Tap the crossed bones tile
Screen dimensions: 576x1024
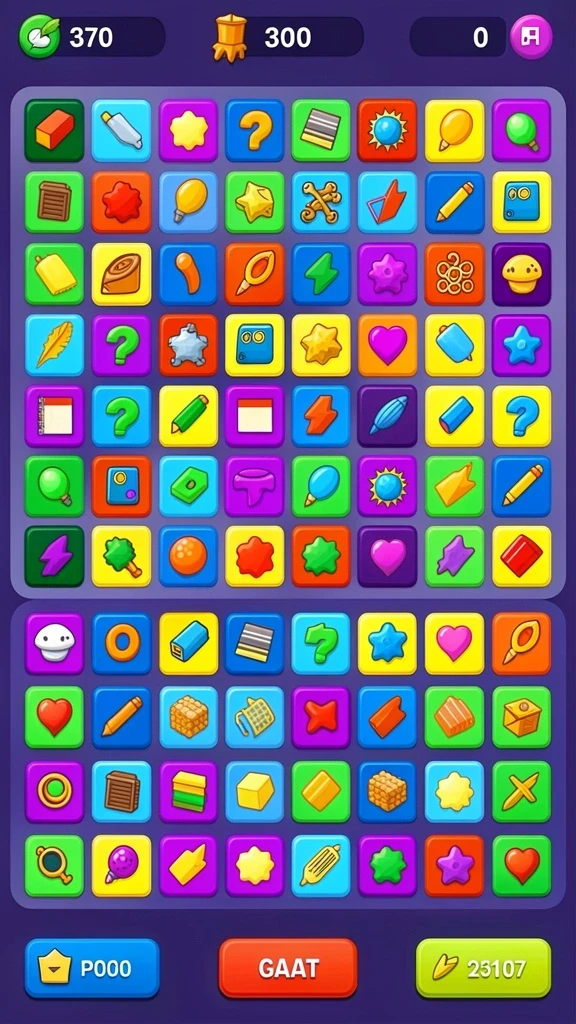pos(321,202)
